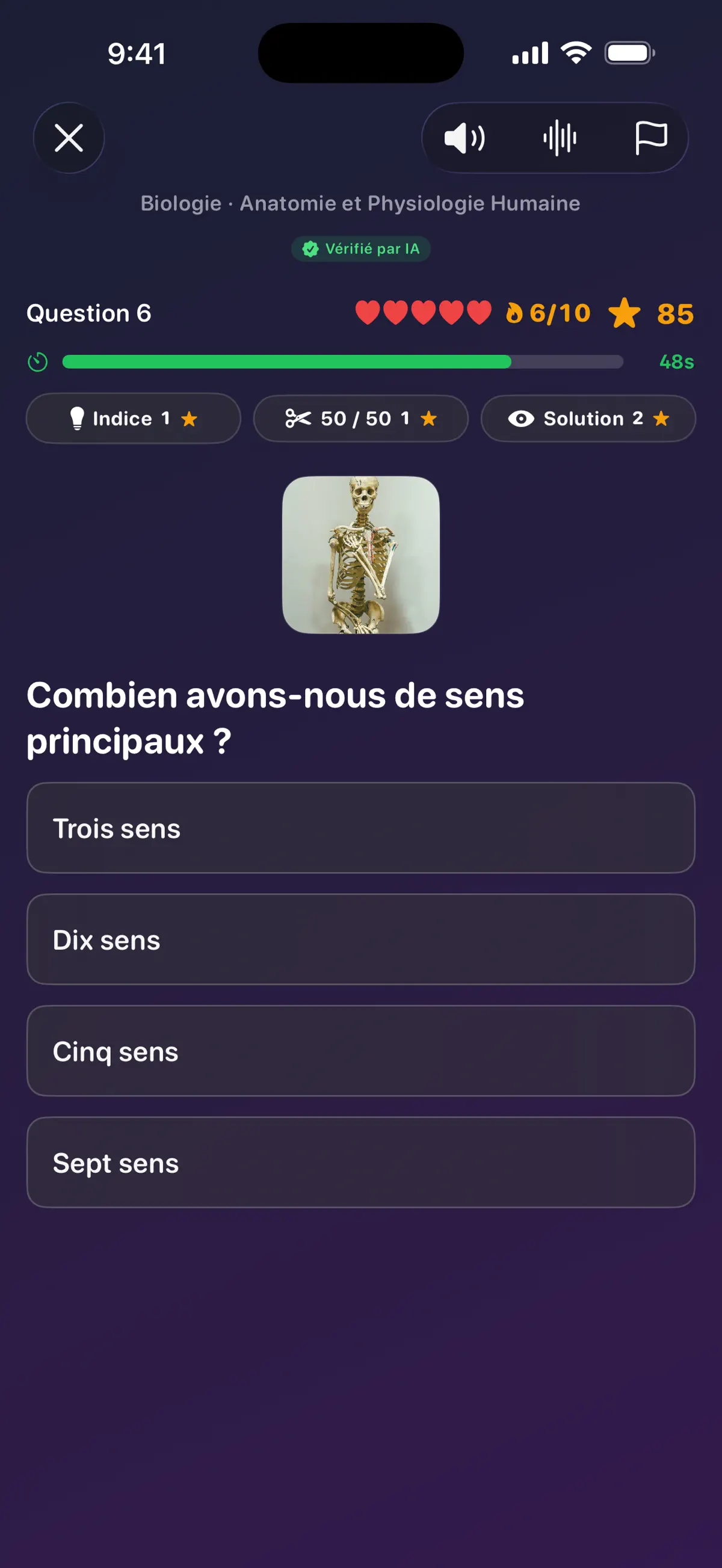722x1568 pixels.
Task: Tap the audio waveform icon
Action: (x=560, y=138)
